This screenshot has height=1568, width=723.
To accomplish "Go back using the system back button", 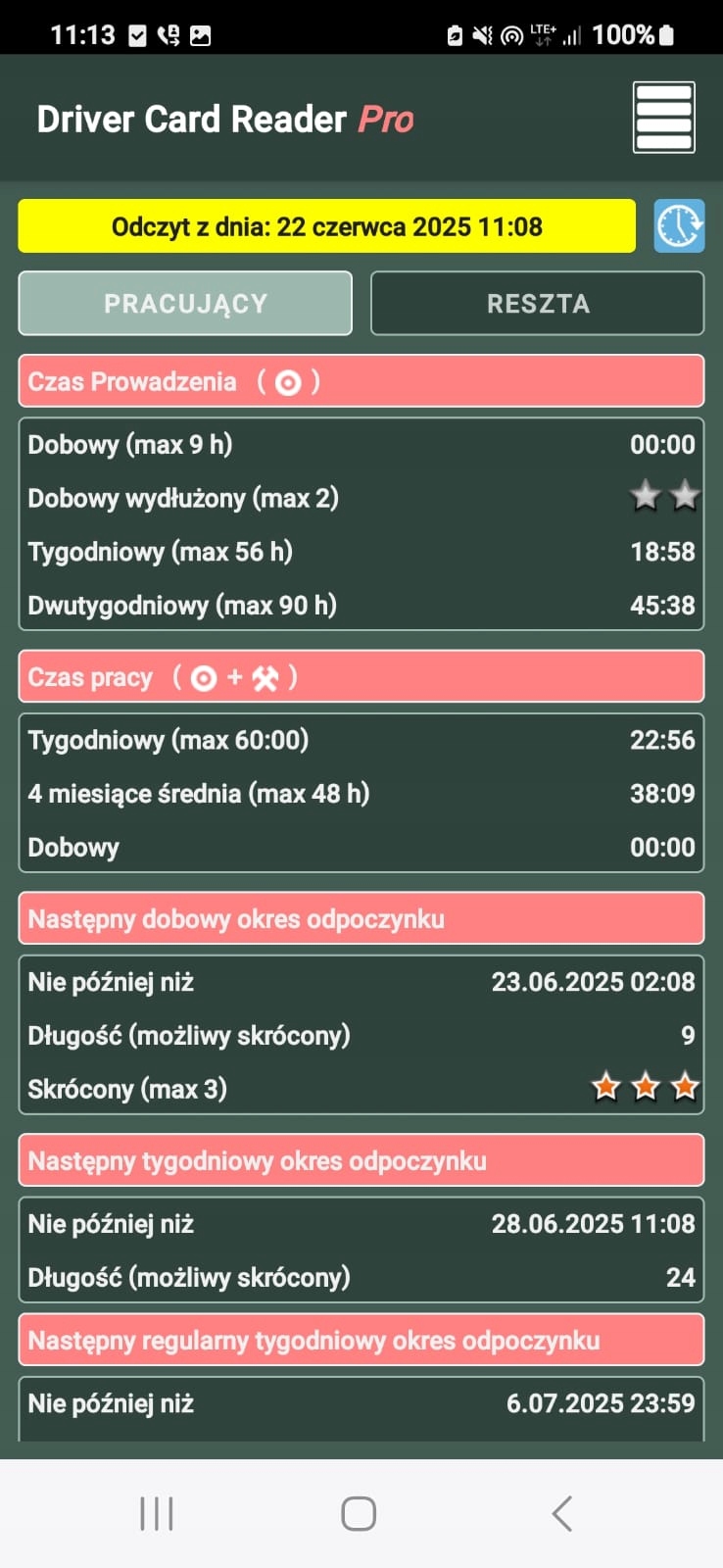I will (x=561, y=1513).
